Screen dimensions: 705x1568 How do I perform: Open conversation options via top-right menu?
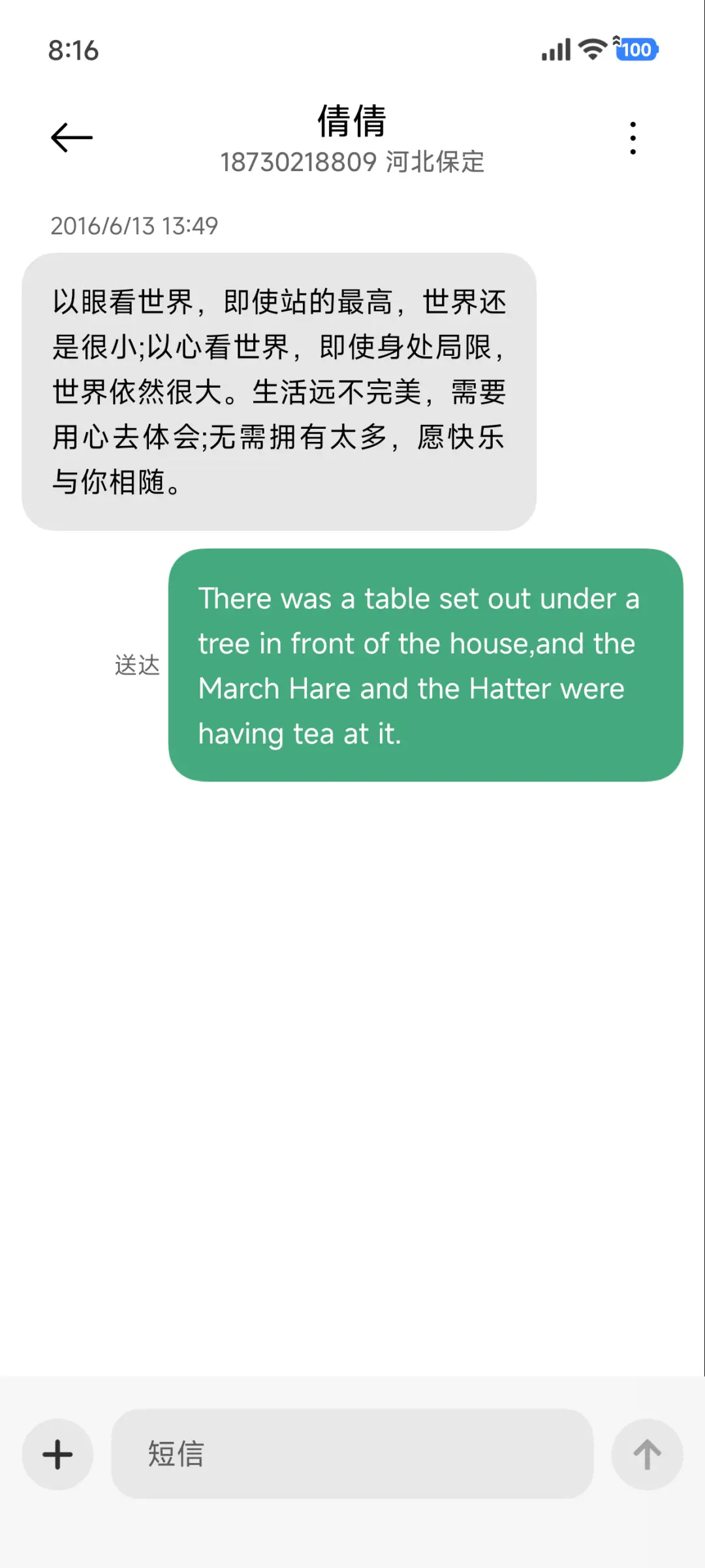(632, 137)
